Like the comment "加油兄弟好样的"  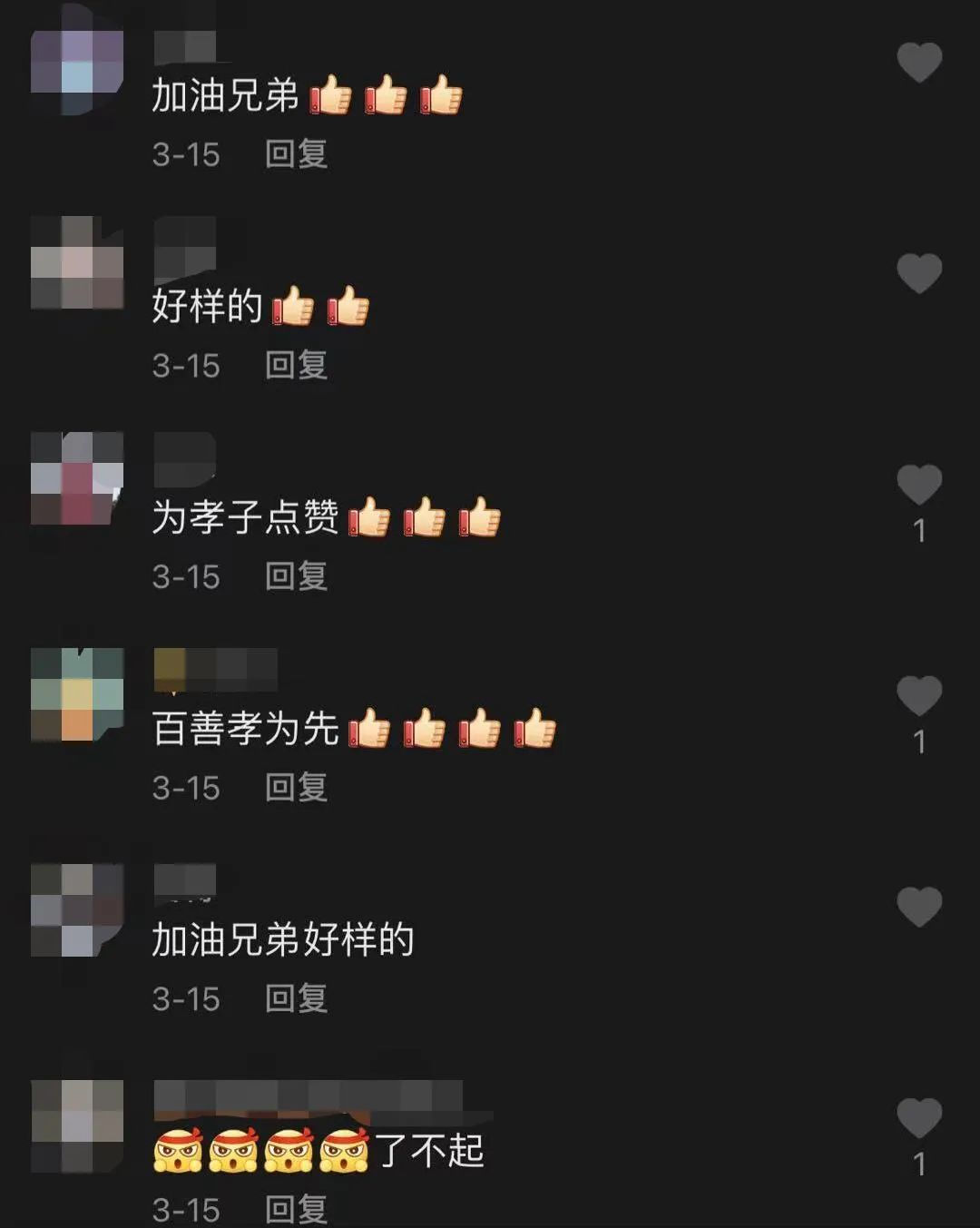point(919,906)
